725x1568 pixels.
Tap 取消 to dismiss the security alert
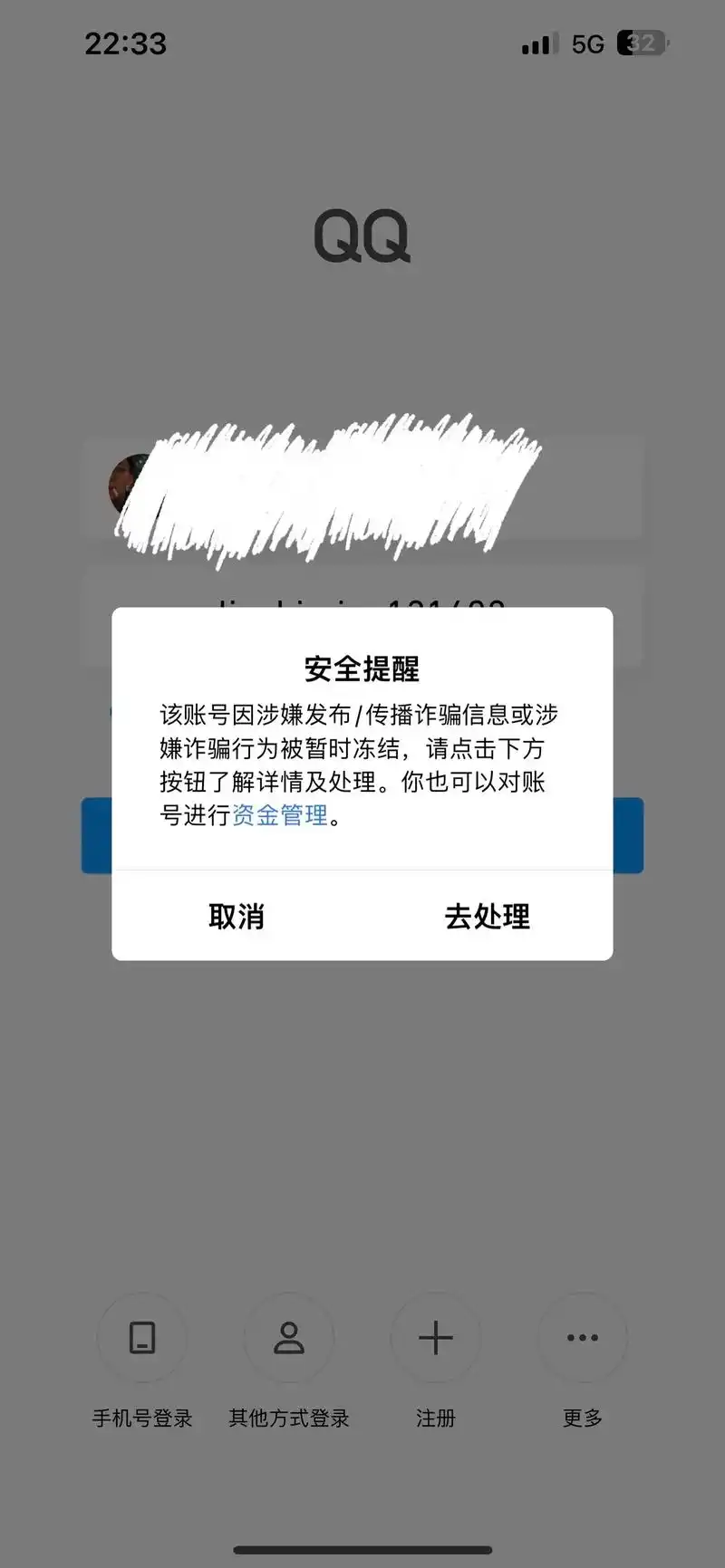click(x=237, y=916)
